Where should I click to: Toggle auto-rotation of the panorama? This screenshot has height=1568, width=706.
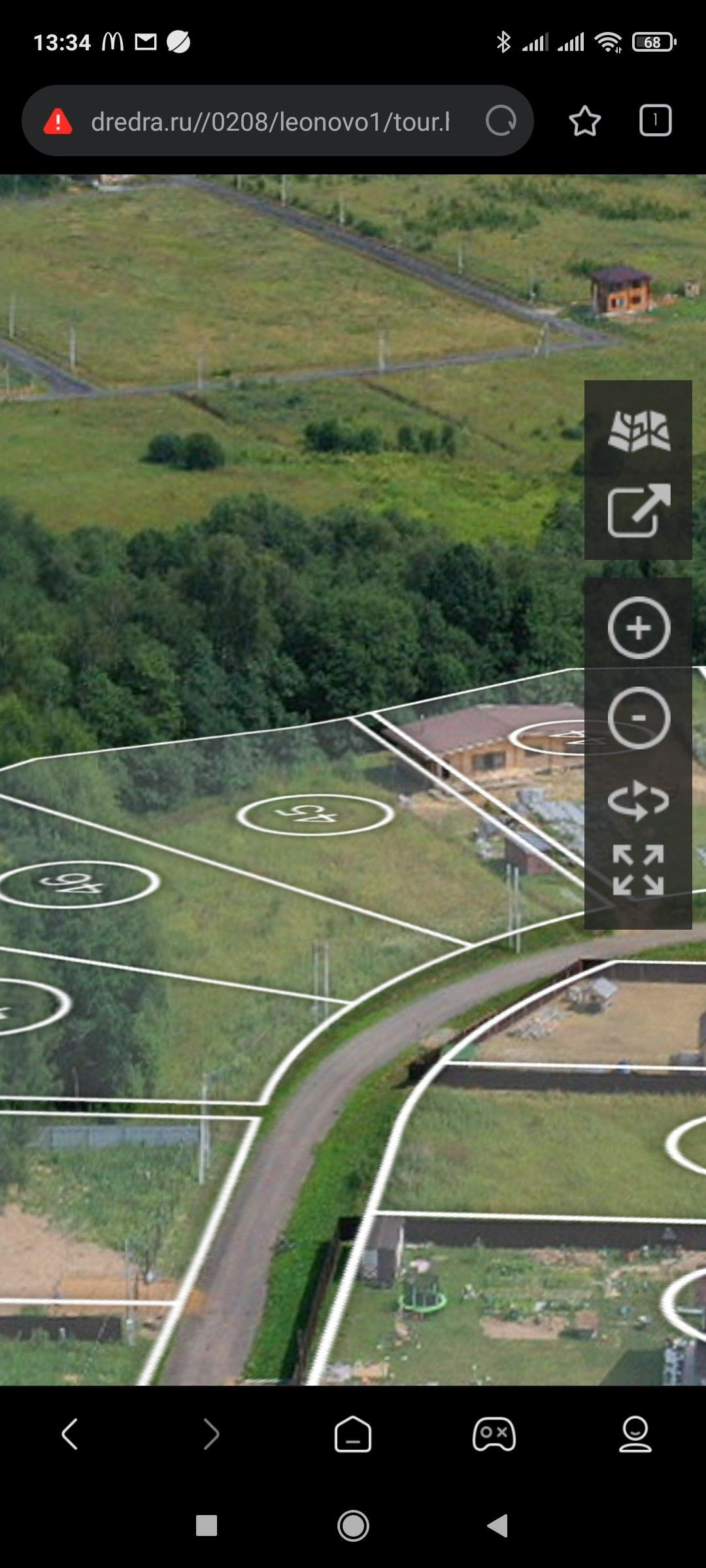639,800
